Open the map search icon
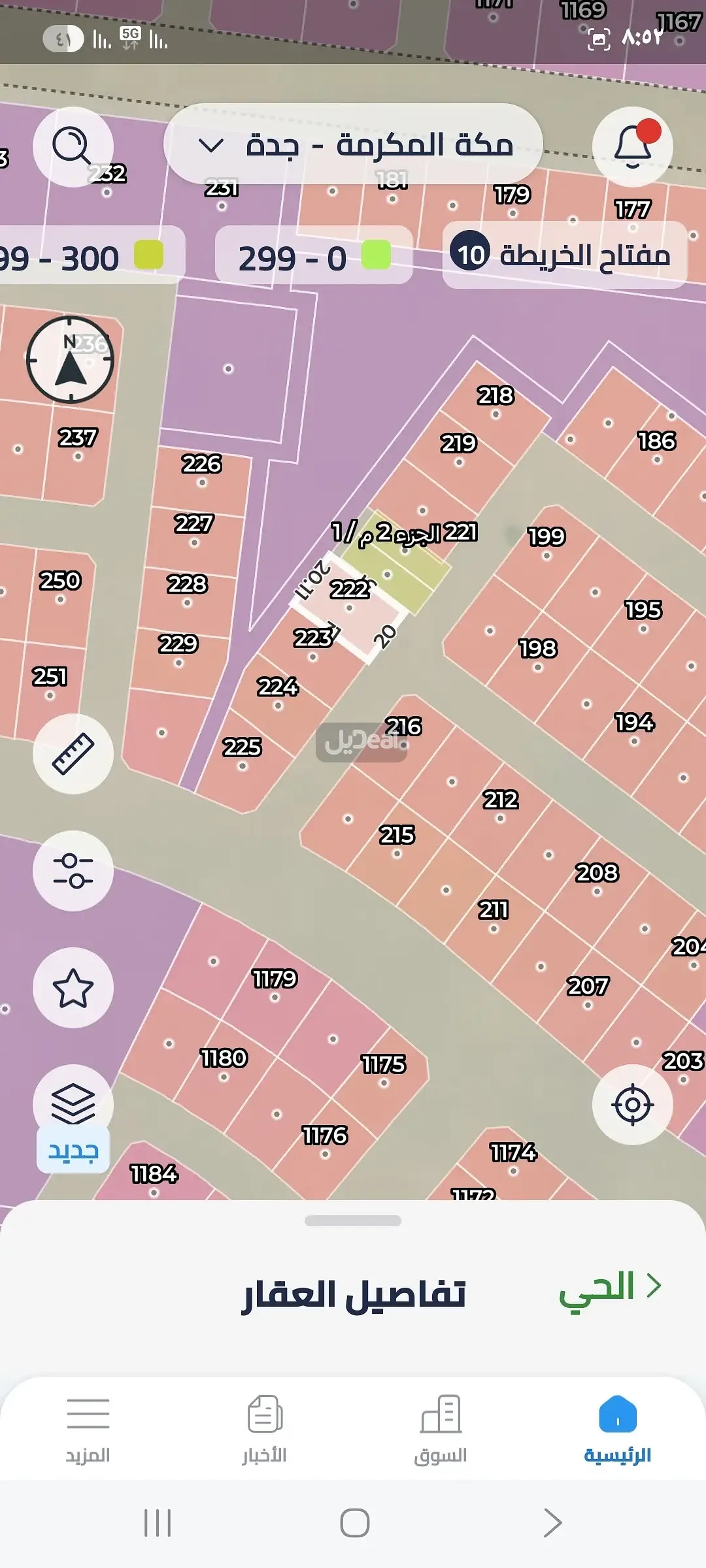 pos(73,147)
